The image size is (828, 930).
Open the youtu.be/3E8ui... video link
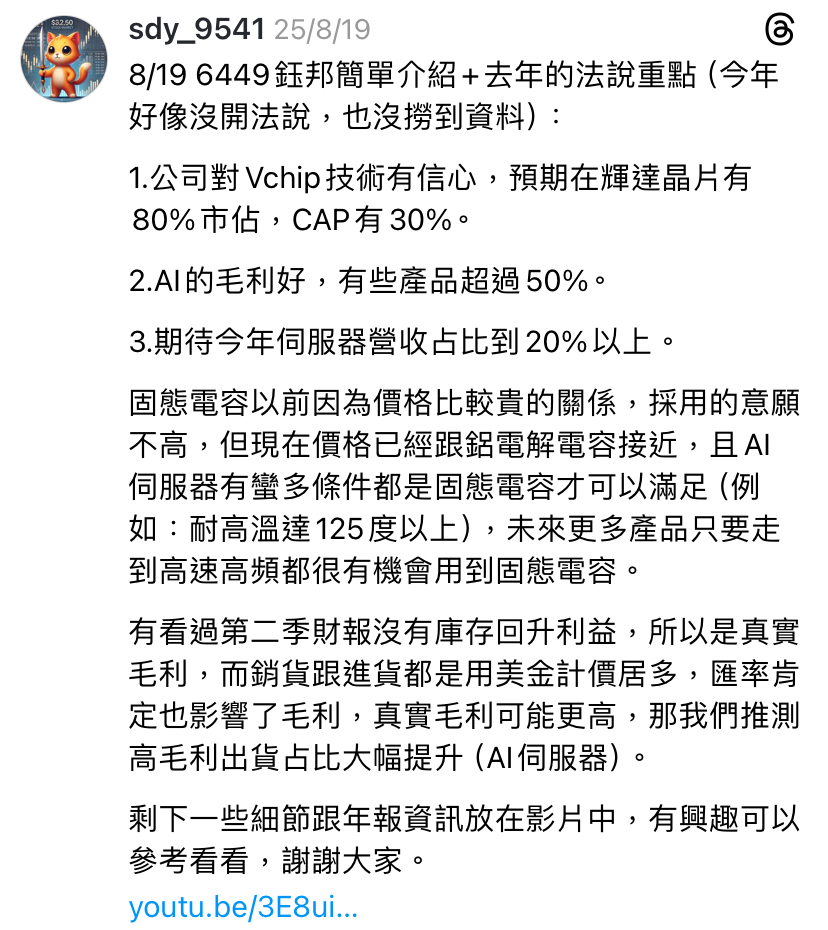point(243,907)
